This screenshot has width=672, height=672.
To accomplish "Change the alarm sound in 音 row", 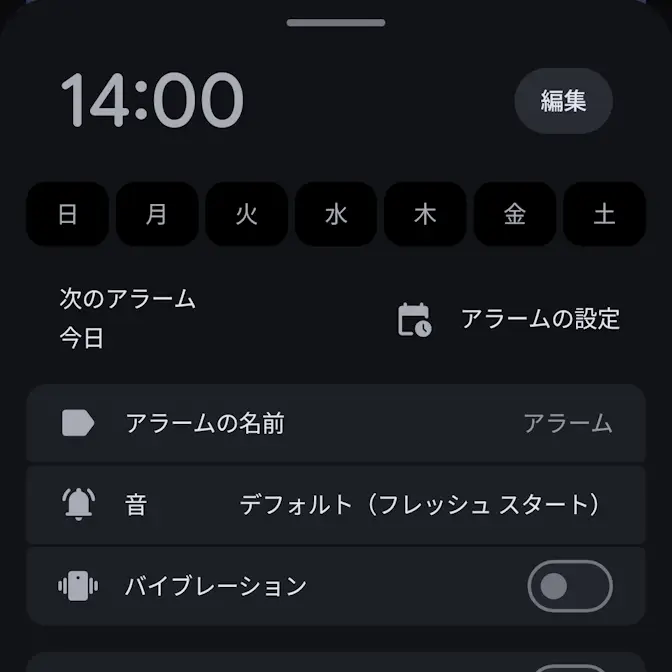I will coord(336,504).
